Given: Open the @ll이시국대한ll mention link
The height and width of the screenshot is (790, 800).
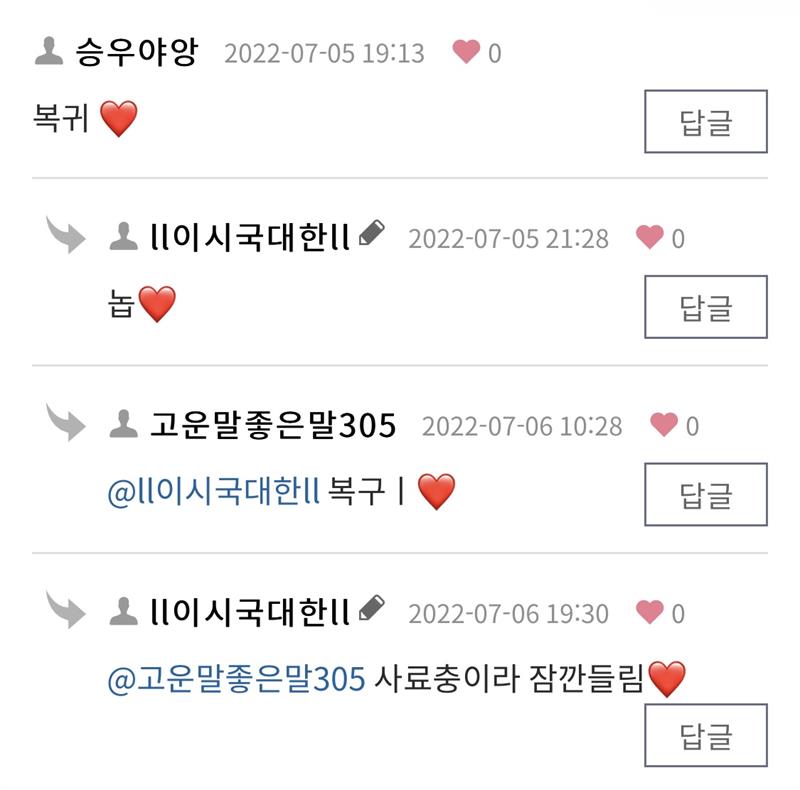Looking at the screenshot, I should [x=212, y=492].
